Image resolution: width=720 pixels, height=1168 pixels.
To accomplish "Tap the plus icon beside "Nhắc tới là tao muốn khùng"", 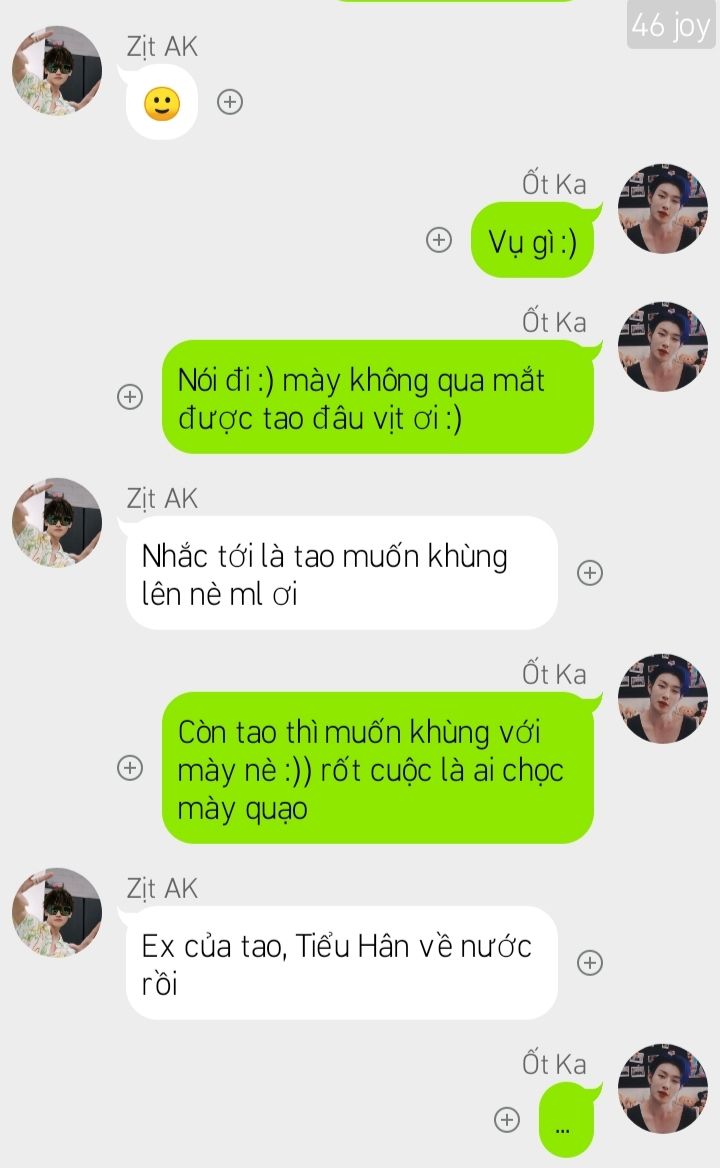I will click(x=590, y=573).
